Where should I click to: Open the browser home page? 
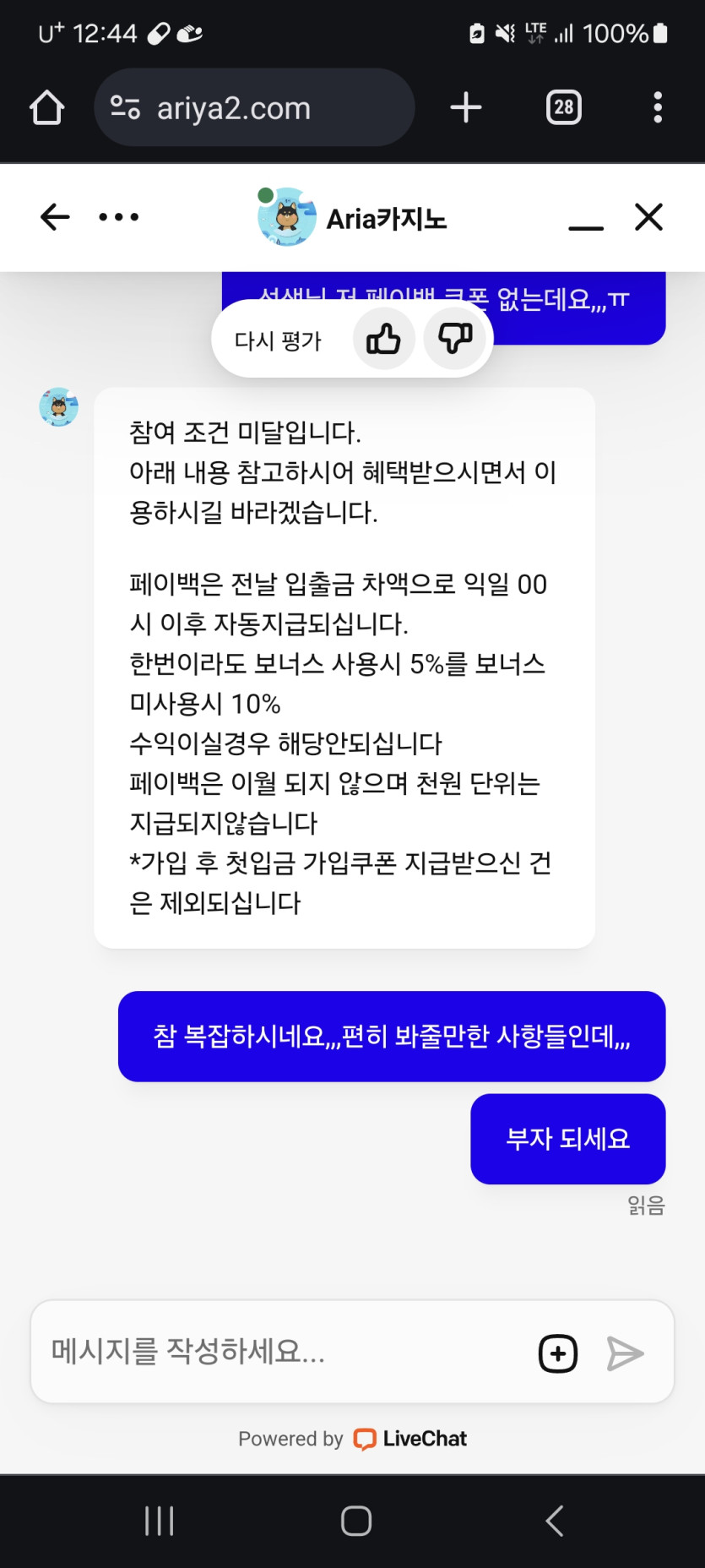pos(47,108)
